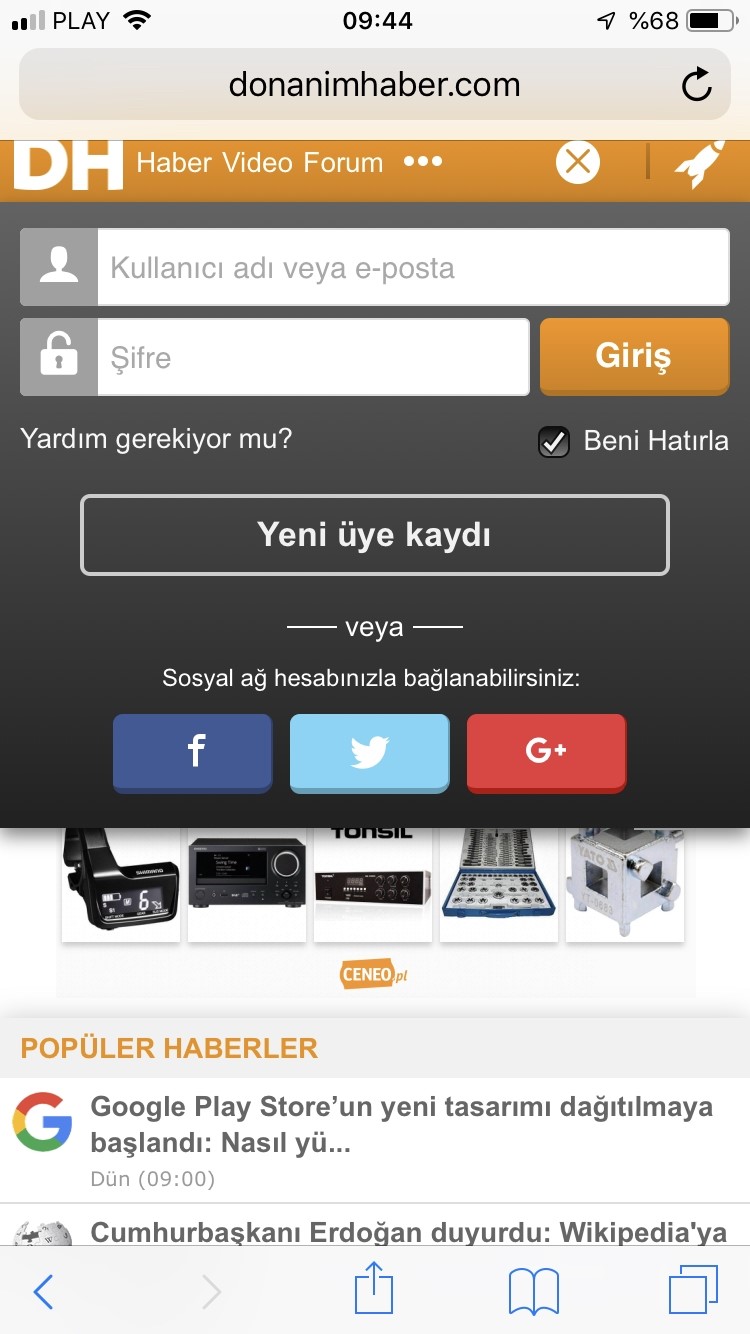Focus the Kullanıcı adı veya e-posta field
750x1334 pixels.
pos(412,268)
